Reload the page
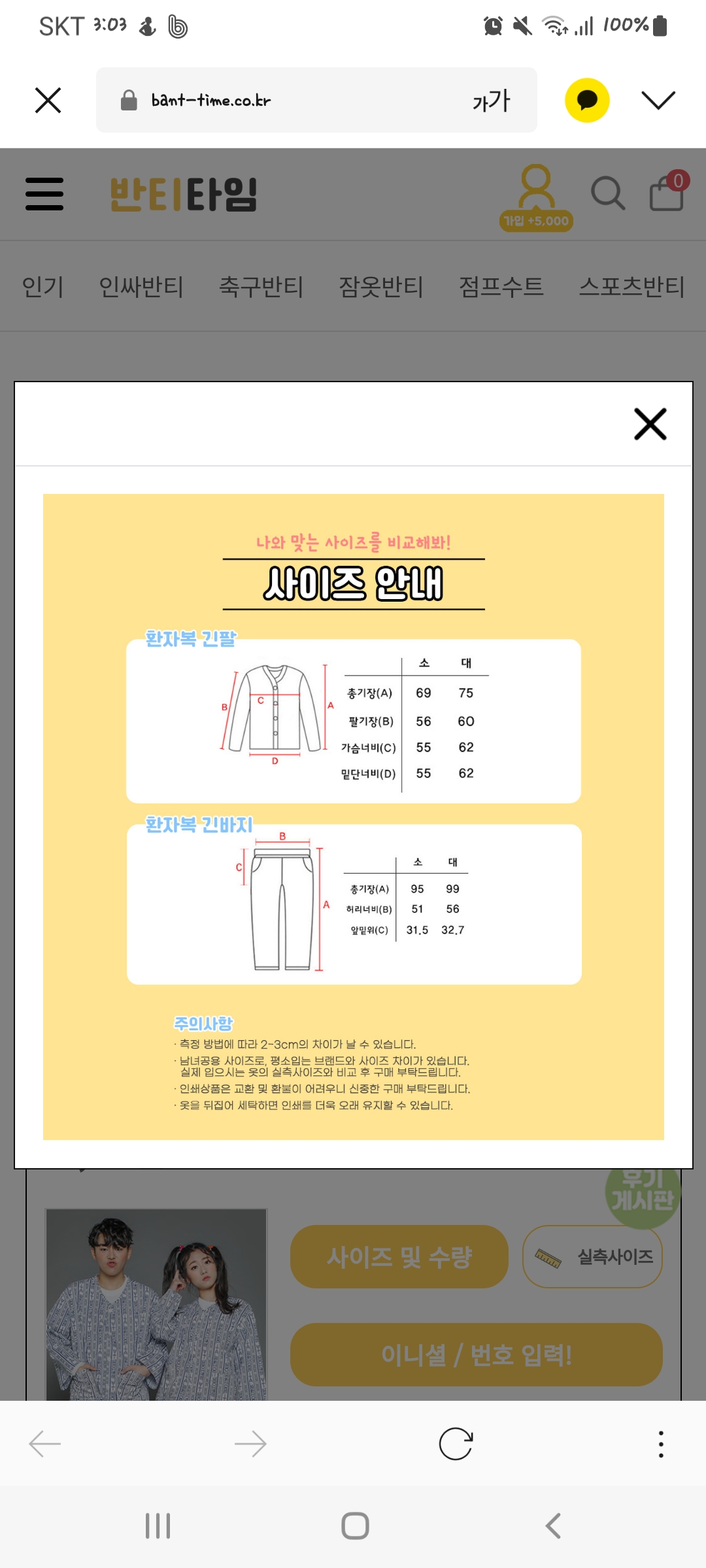706x1568 pixels. click(x=456, y=1444)
